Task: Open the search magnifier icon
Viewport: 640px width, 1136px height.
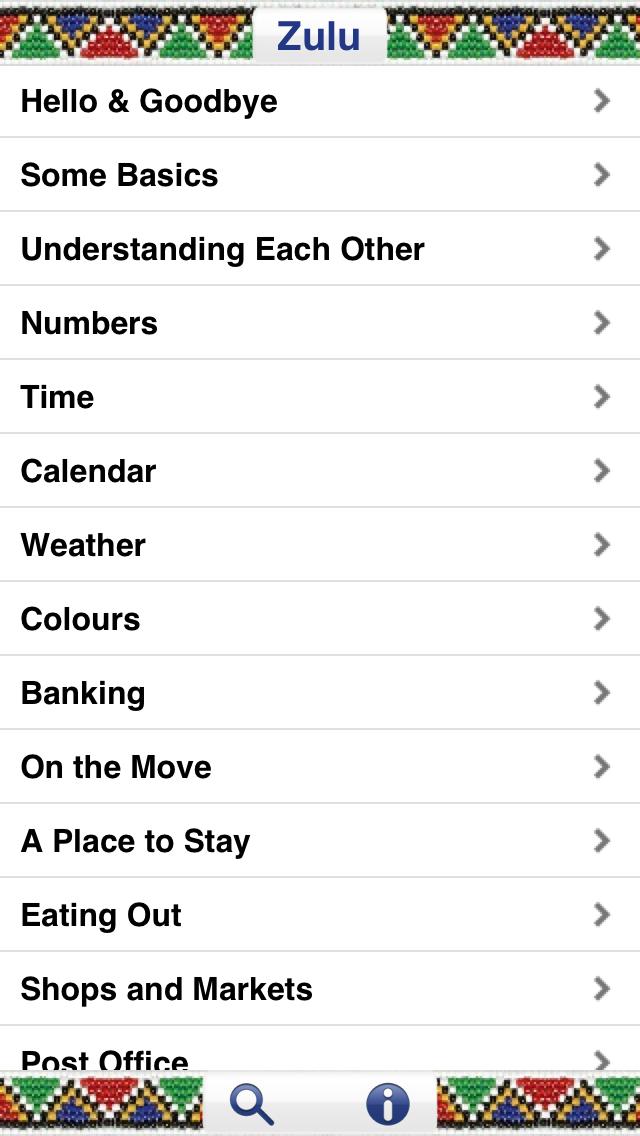Action: coord(251,1104)
